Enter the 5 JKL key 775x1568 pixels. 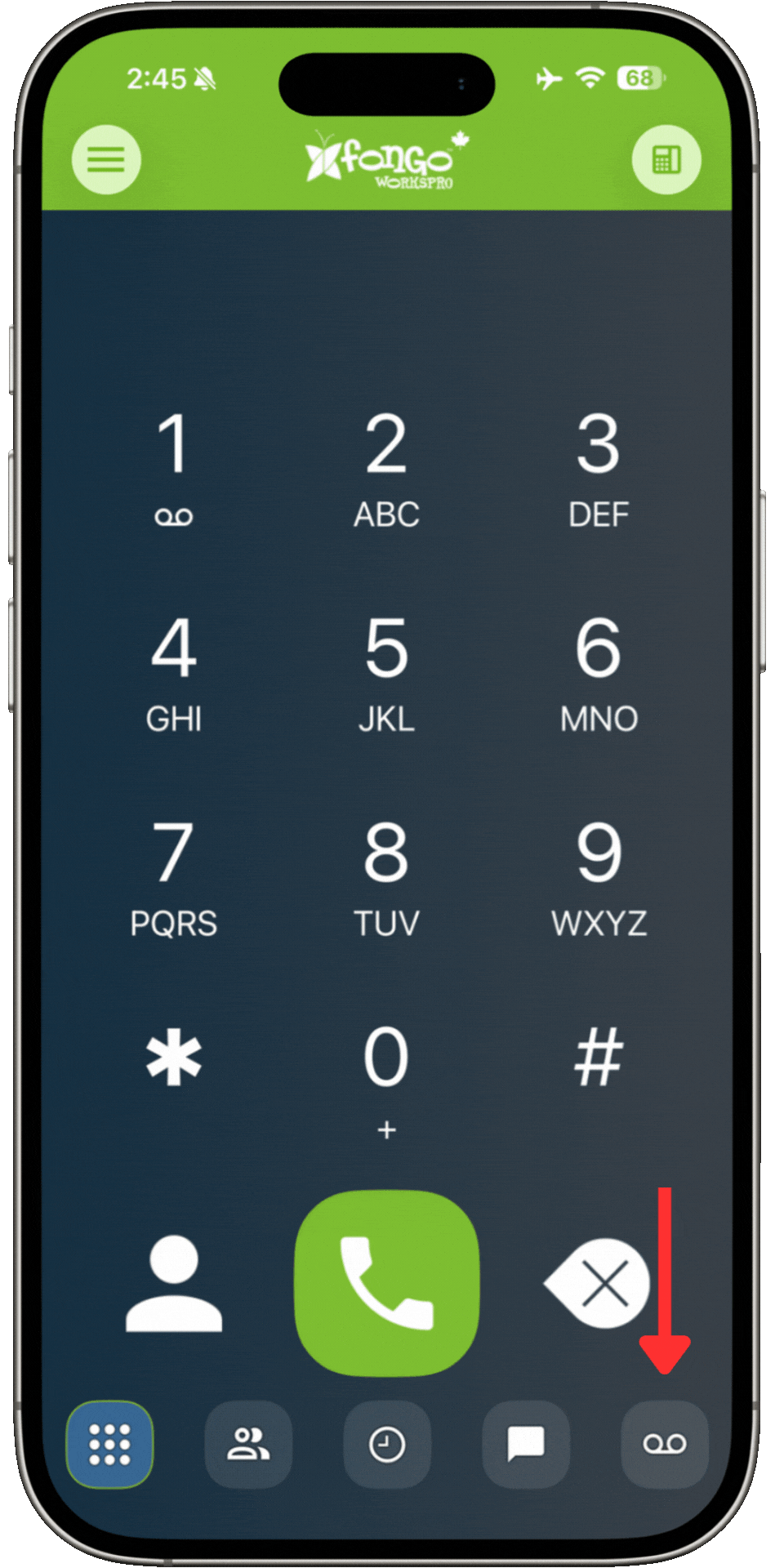pos(386,671)
